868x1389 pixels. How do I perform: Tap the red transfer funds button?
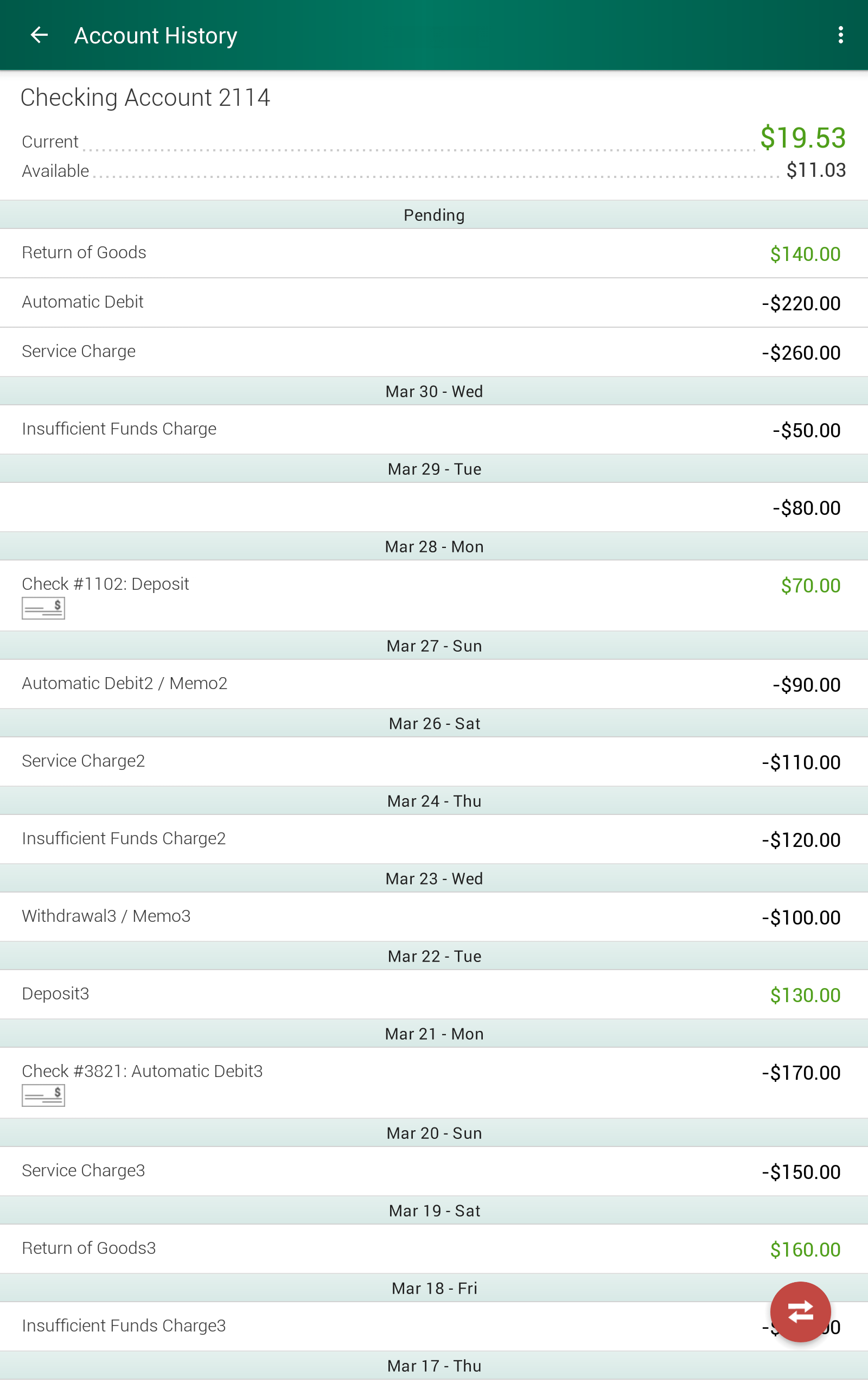(801, 1311)
